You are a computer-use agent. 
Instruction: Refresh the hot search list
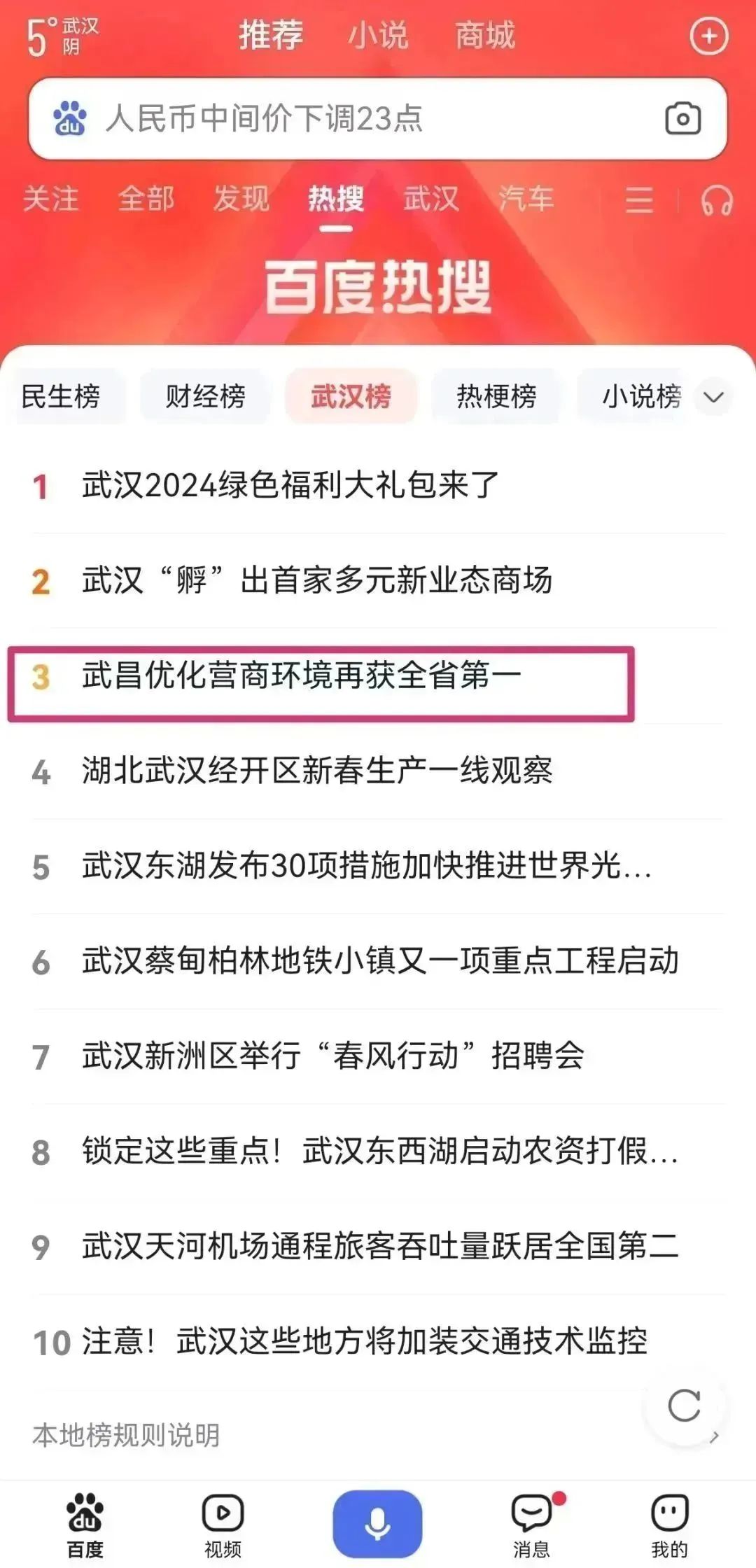(x=684, y=1406)
